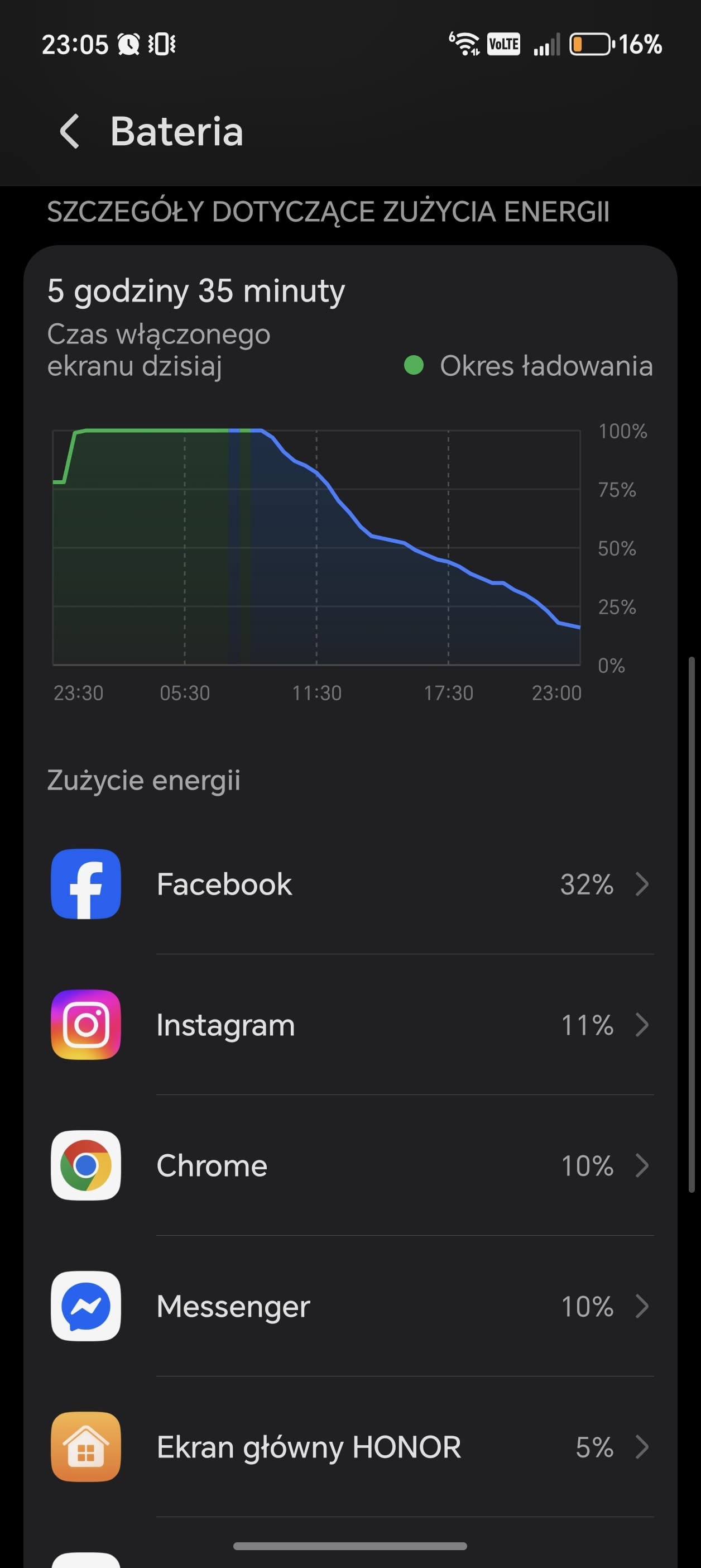This screenshot has height=1568, width=701.
Task: Open Instagram battery usage details
Action: (x=350, y=1025)
